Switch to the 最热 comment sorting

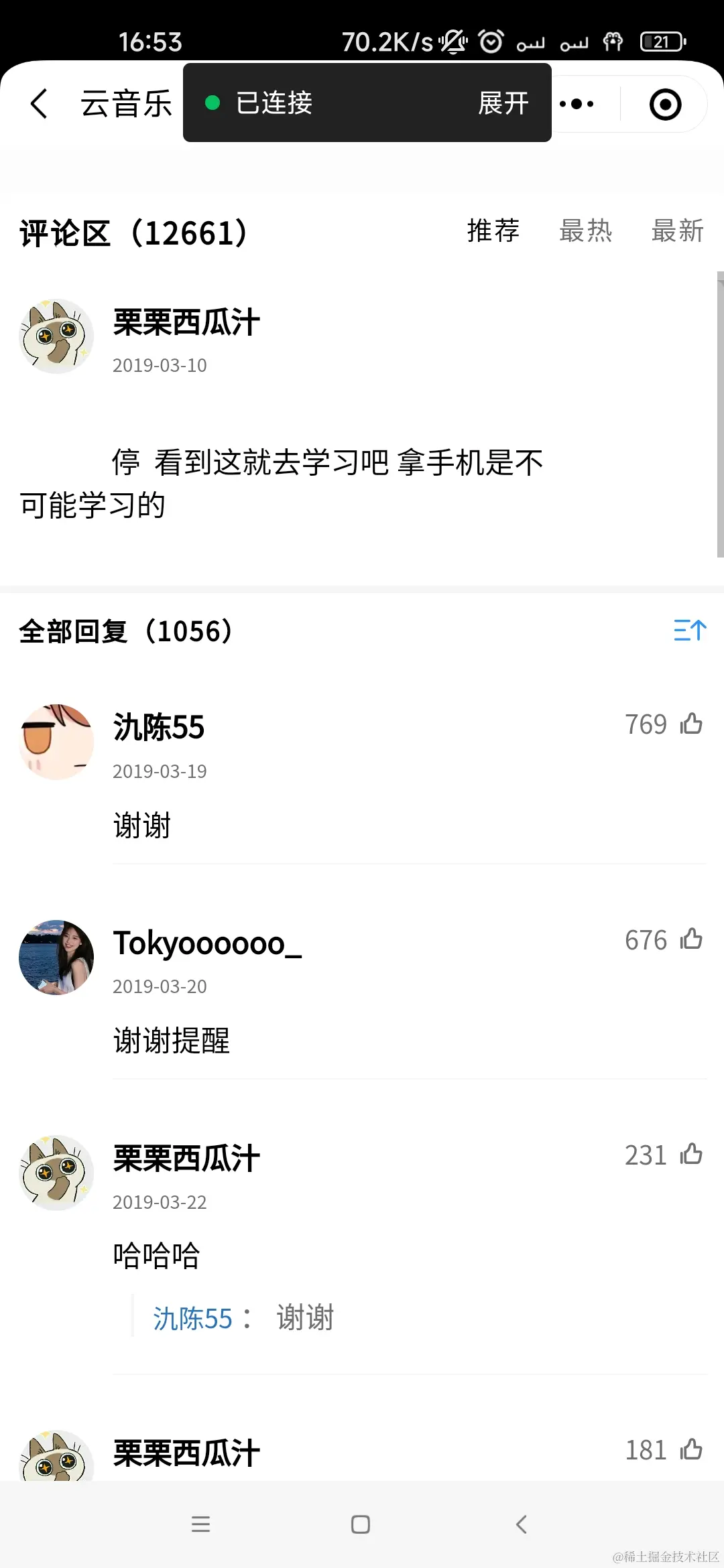586,231
